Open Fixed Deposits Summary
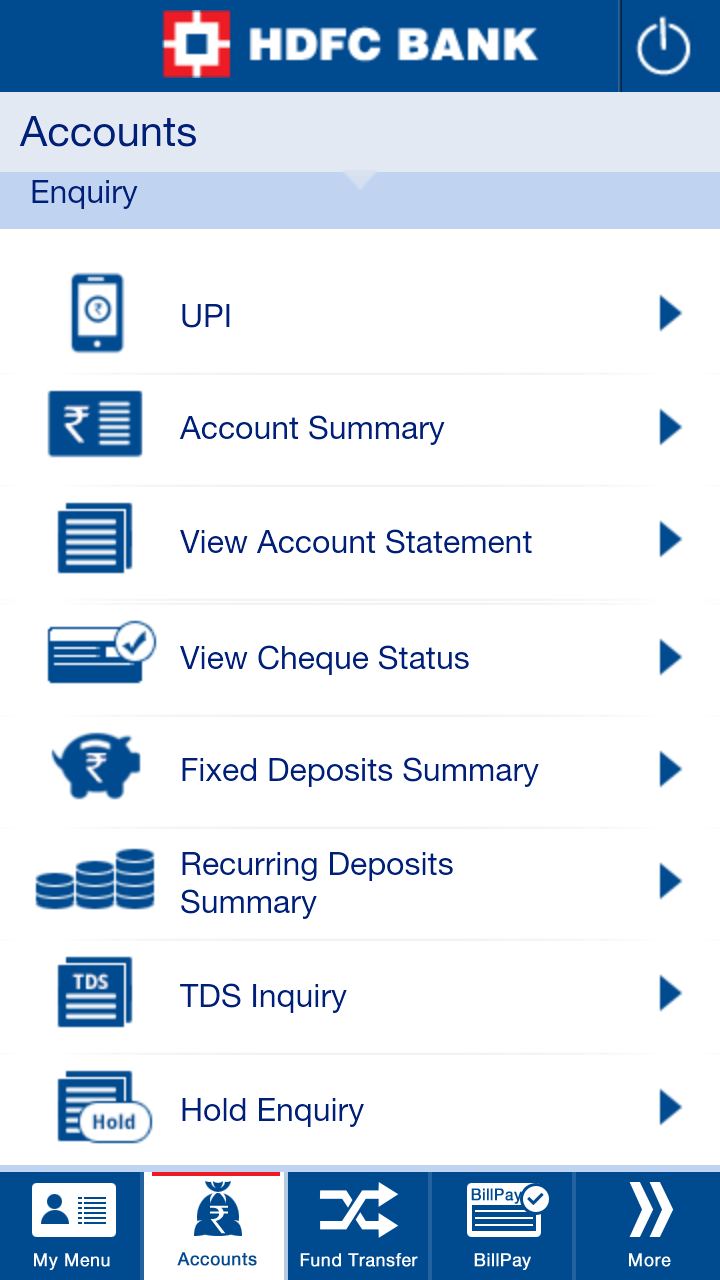Screen dimensions: 720x1280 [360, 770]
